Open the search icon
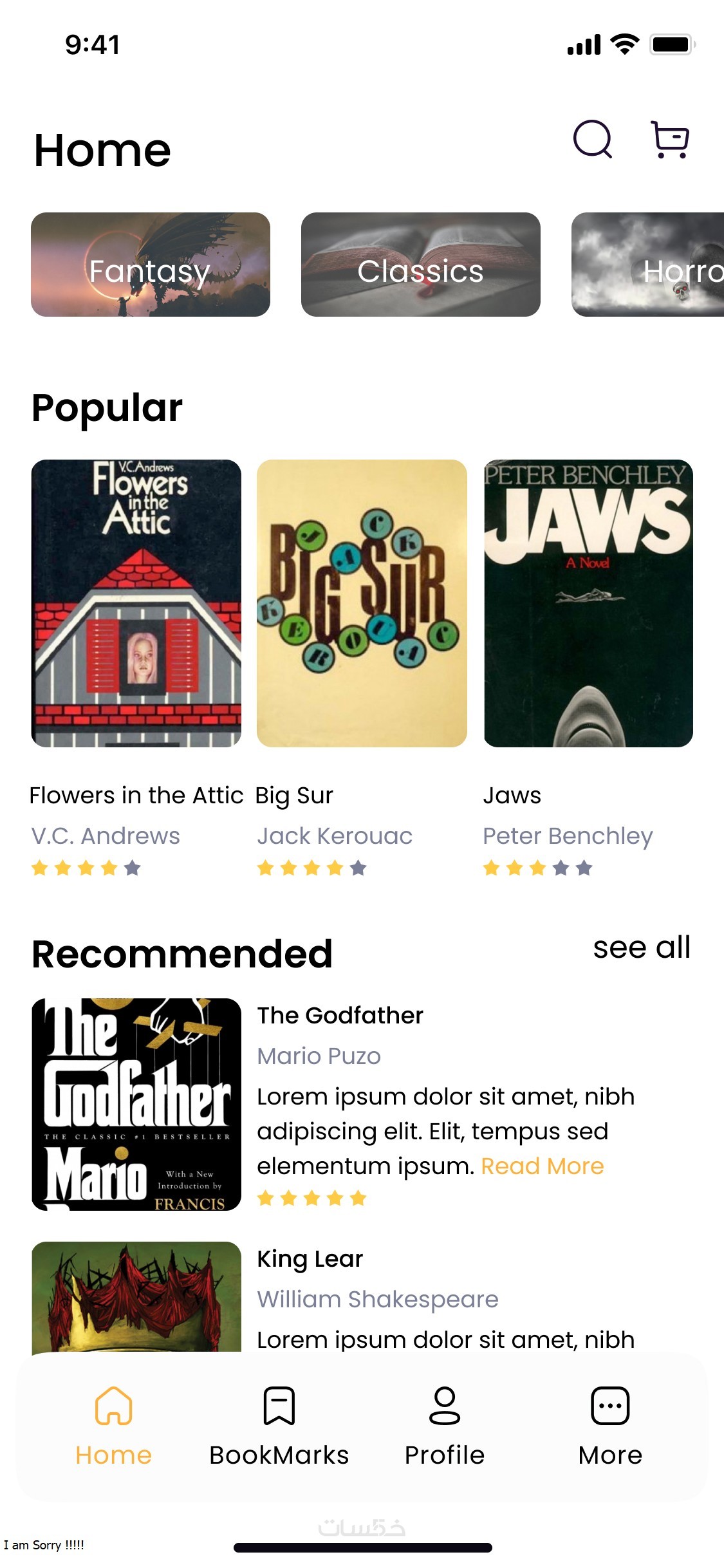The image size is (724, 1568). tap(592, 139)
